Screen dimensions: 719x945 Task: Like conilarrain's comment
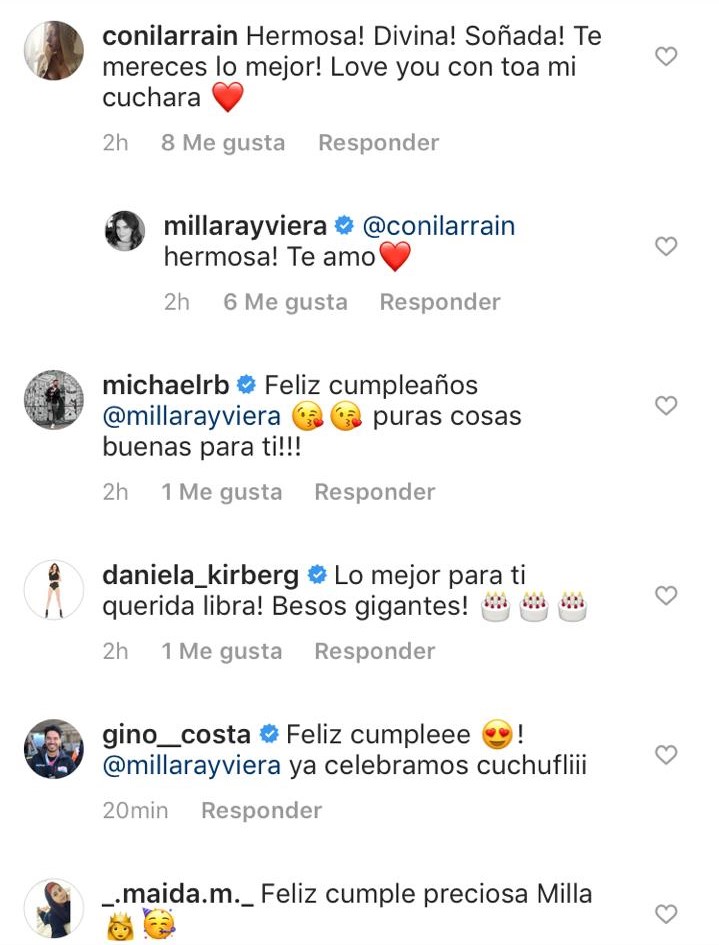coord(666,57)
